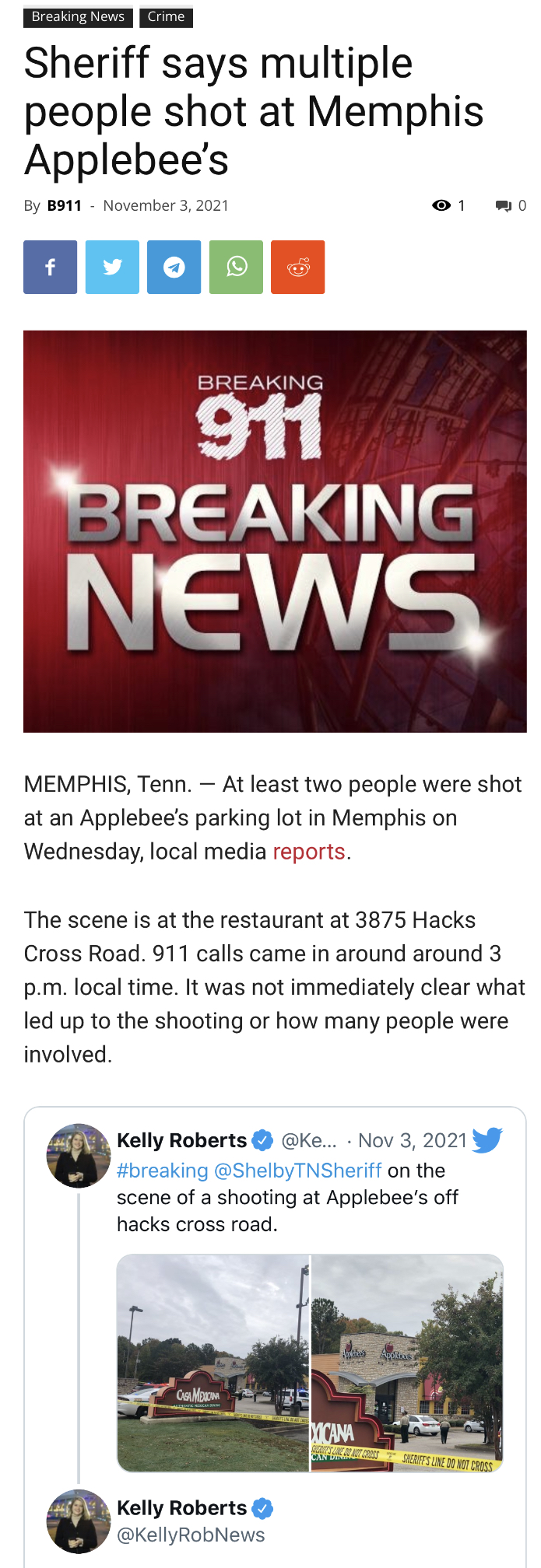Open the tweet's Nov 3, 2021 timestamp
The height and width of the screenshot is (1568, 541).
coord(412,1141)
